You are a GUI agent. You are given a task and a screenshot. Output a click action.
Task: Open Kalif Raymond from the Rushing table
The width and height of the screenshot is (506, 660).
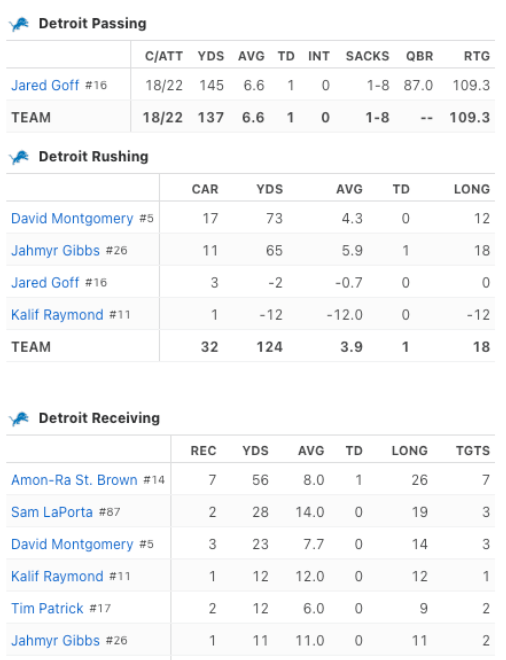pos(57,314)
